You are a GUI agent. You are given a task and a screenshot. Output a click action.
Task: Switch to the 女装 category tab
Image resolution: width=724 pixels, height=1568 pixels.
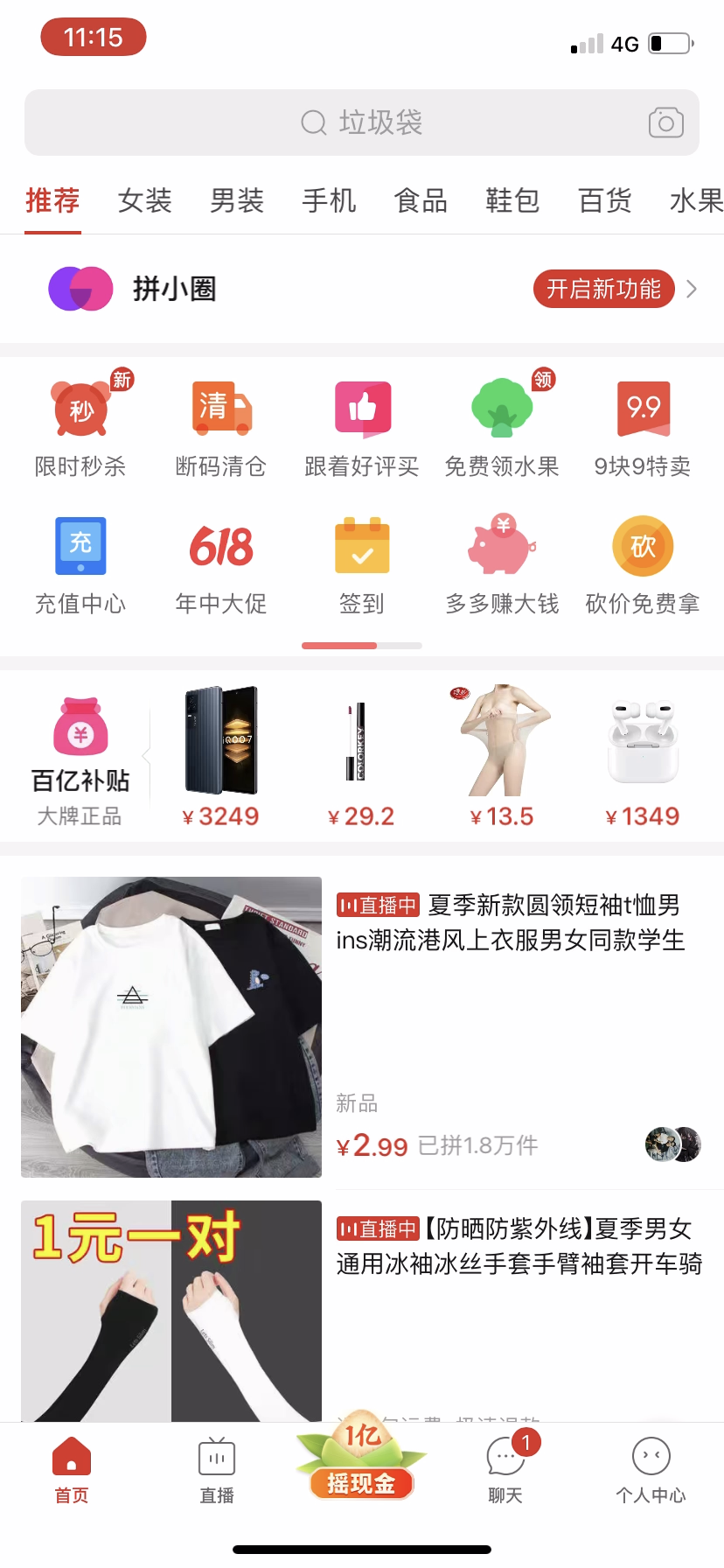(x=145, y=200)
